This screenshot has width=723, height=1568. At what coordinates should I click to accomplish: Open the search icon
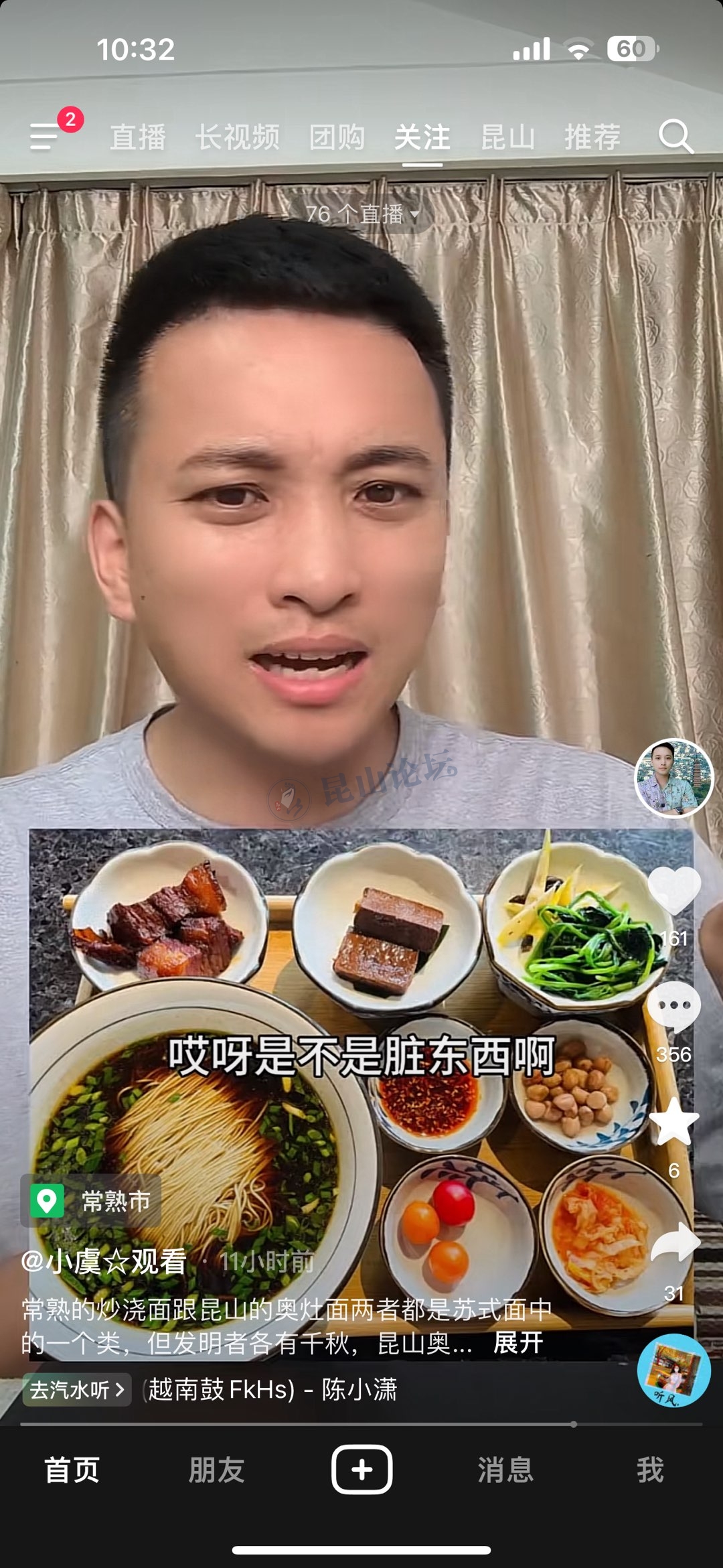[675, 137]
